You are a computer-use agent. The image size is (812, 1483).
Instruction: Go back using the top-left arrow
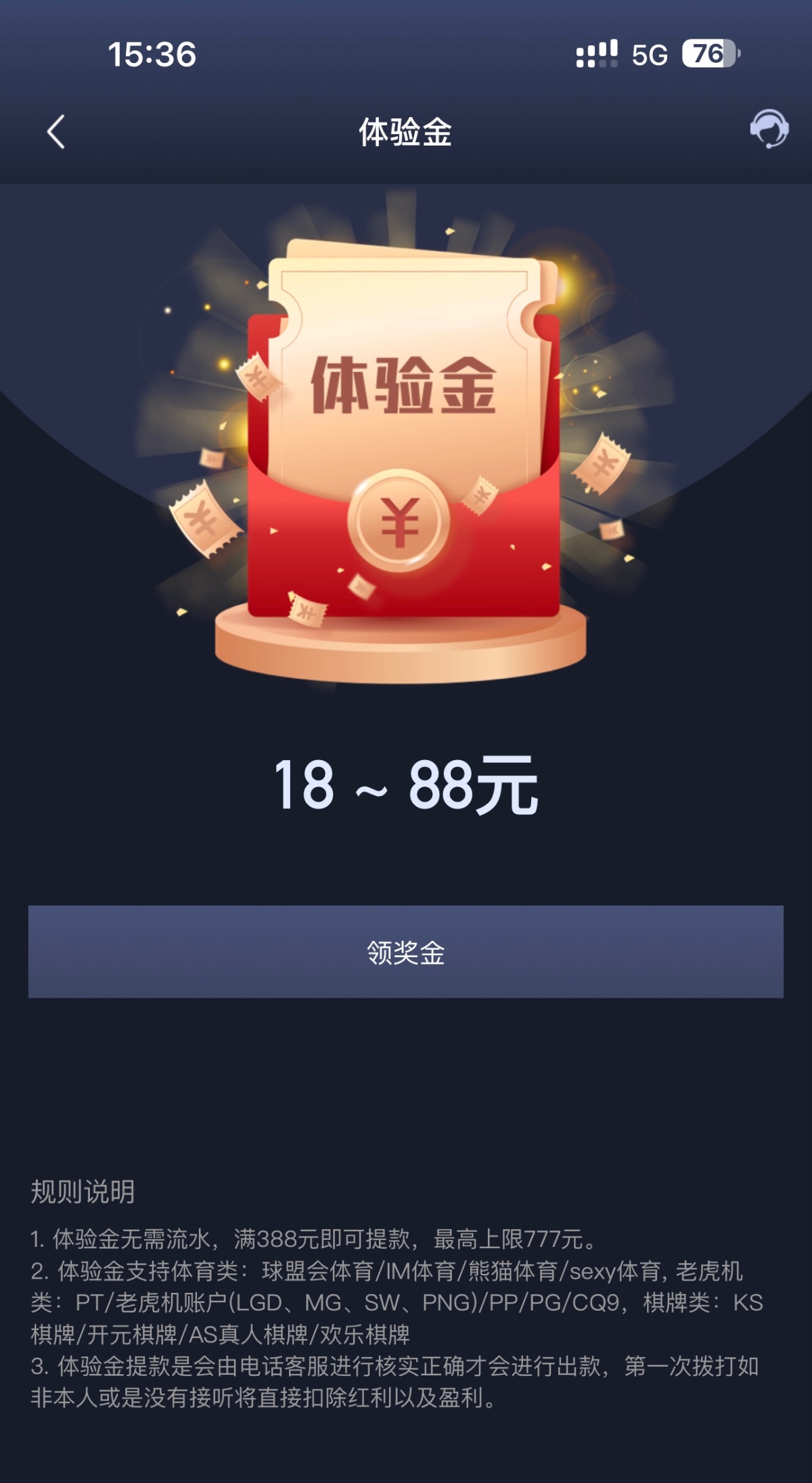tap(56, 131)
